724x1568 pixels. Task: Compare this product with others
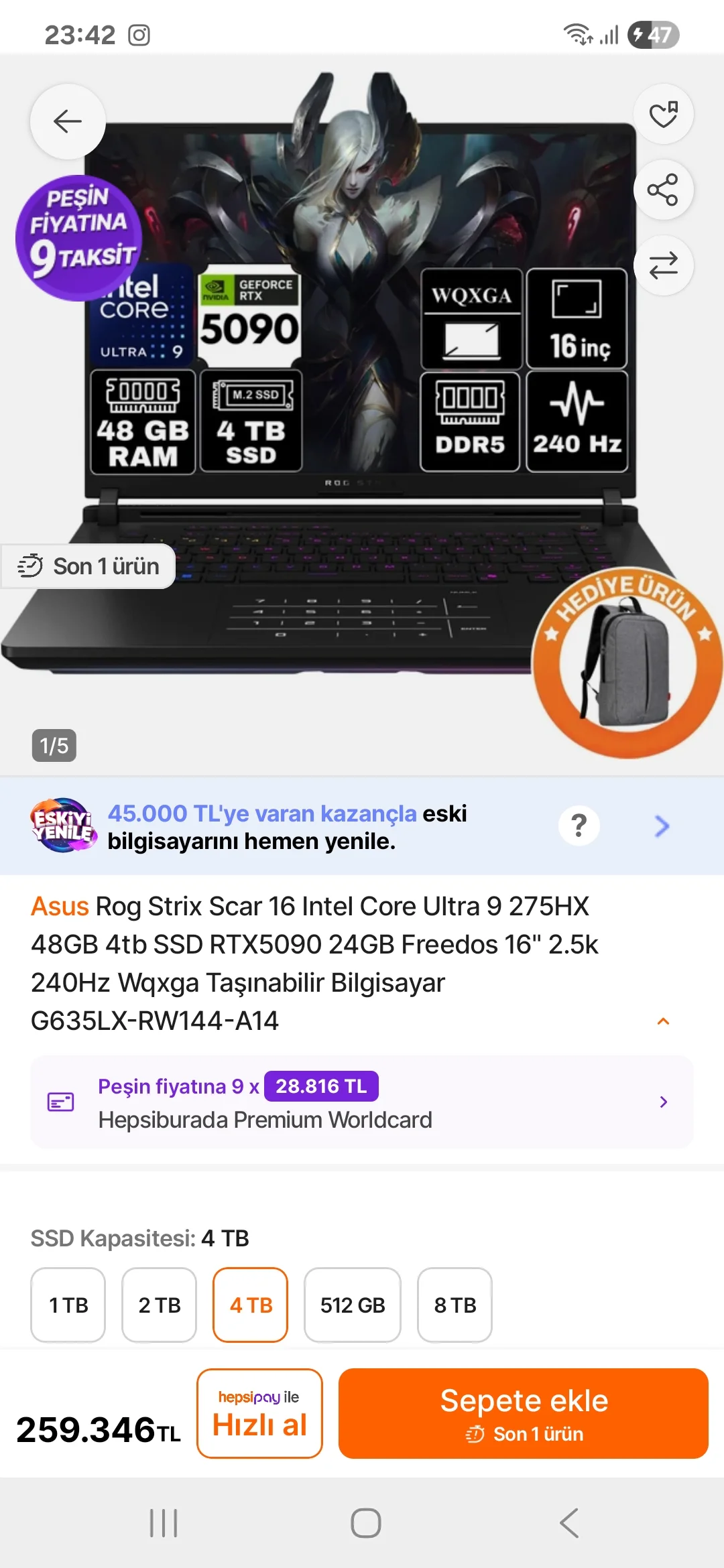(663, 266)
